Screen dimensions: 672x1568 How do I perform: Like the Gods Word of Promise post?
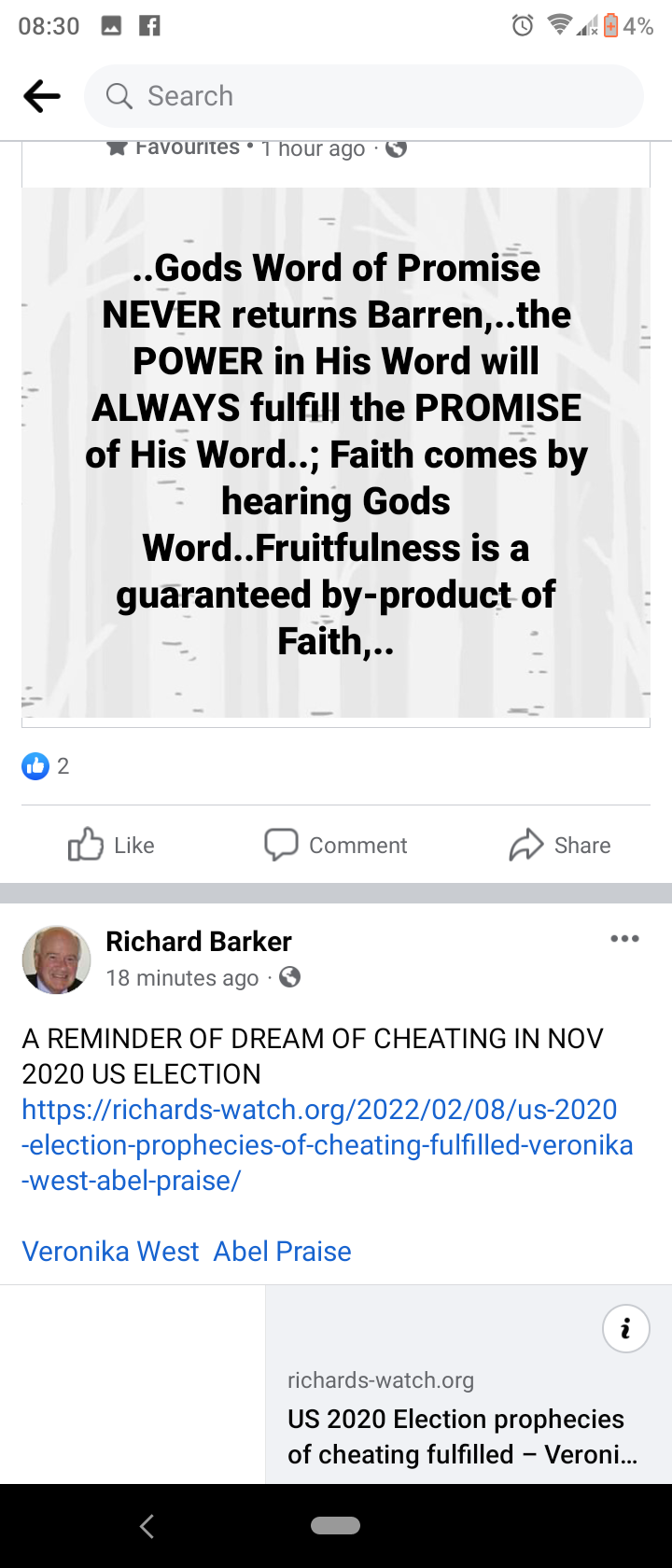pyautogui.click(x=112, y=845)
